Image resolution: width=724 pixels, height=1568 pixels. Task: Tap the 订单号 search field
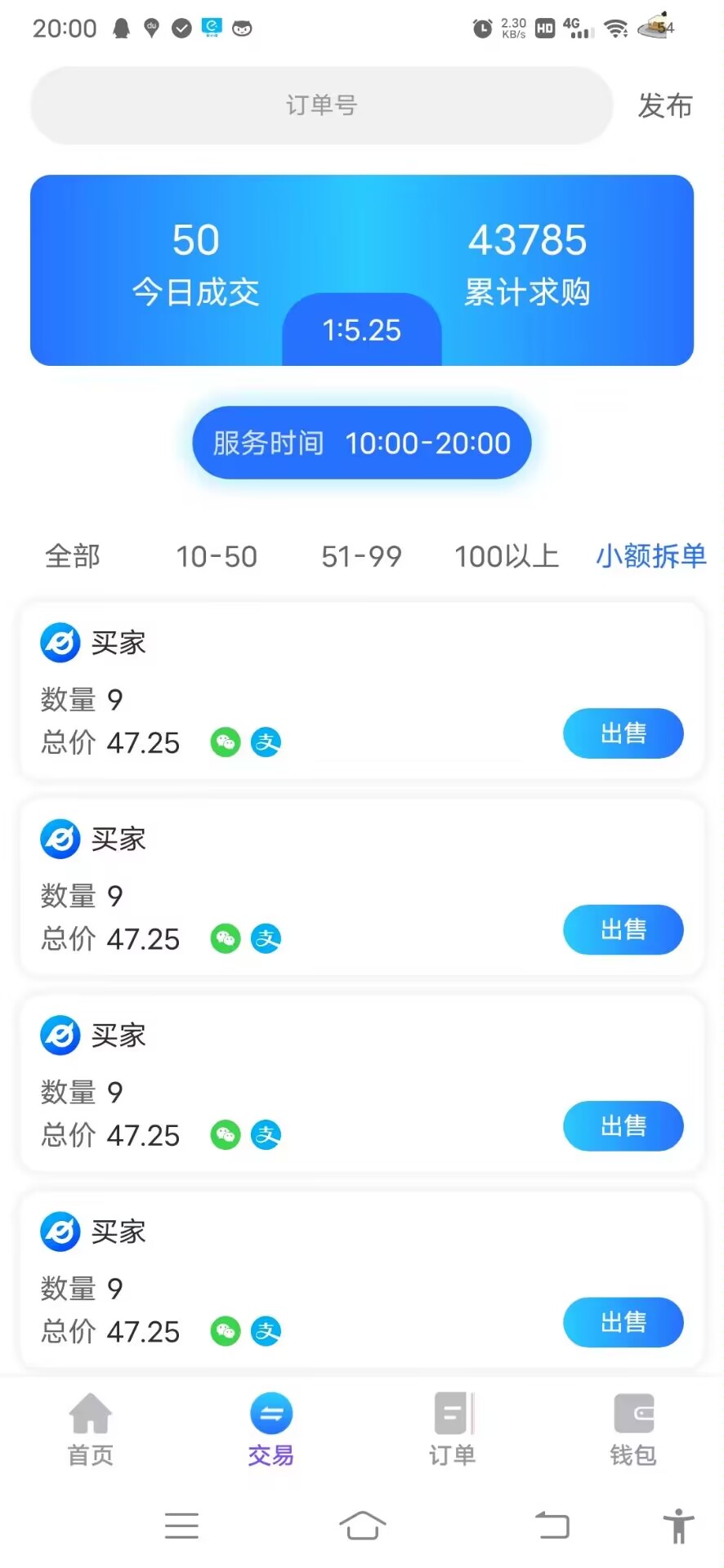coord(321,105)
